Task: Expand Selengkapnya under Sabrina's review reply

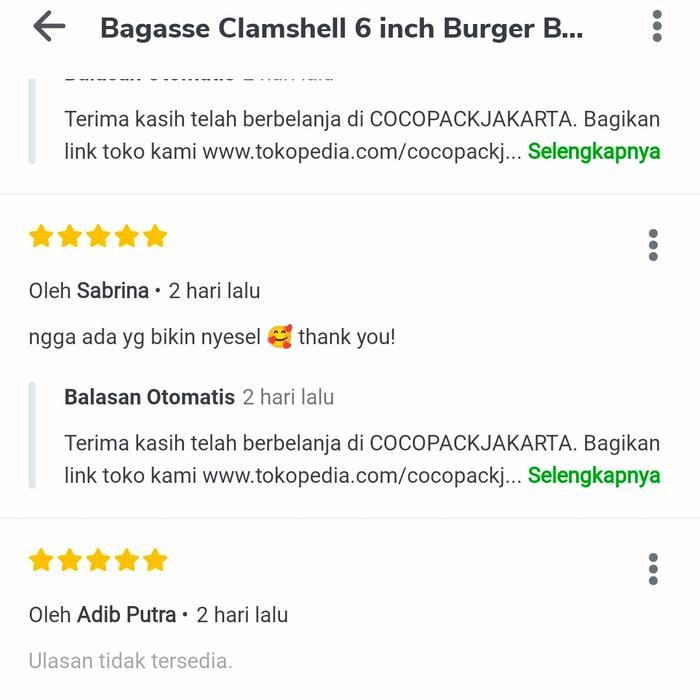Action: (594, 475)
